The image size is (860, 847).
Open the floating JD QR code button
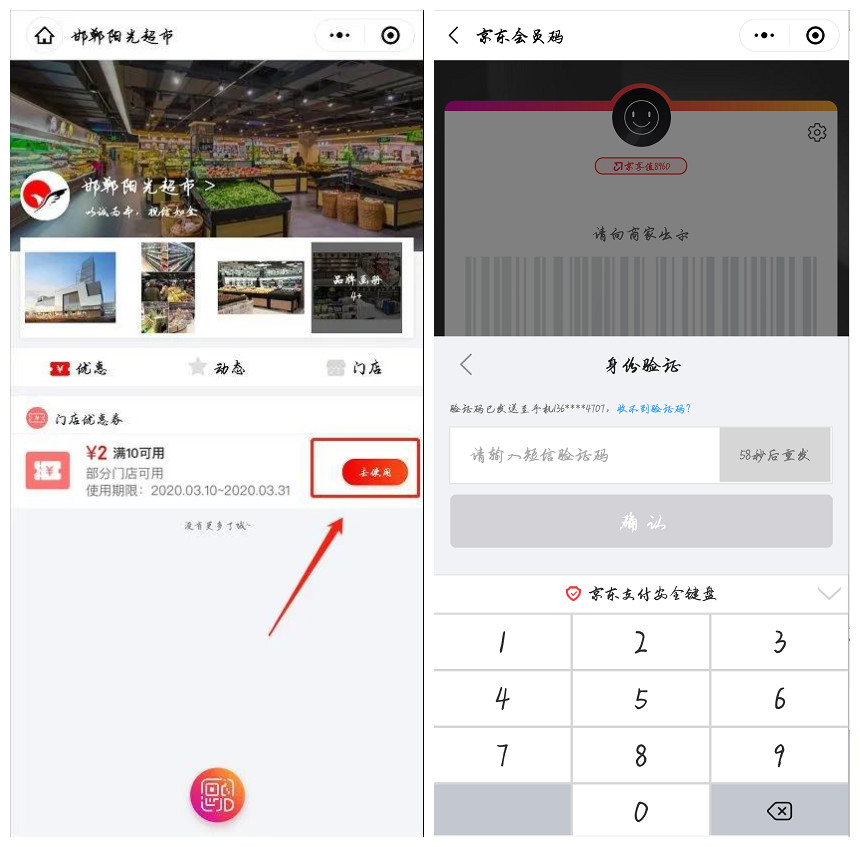pos(217,795)
